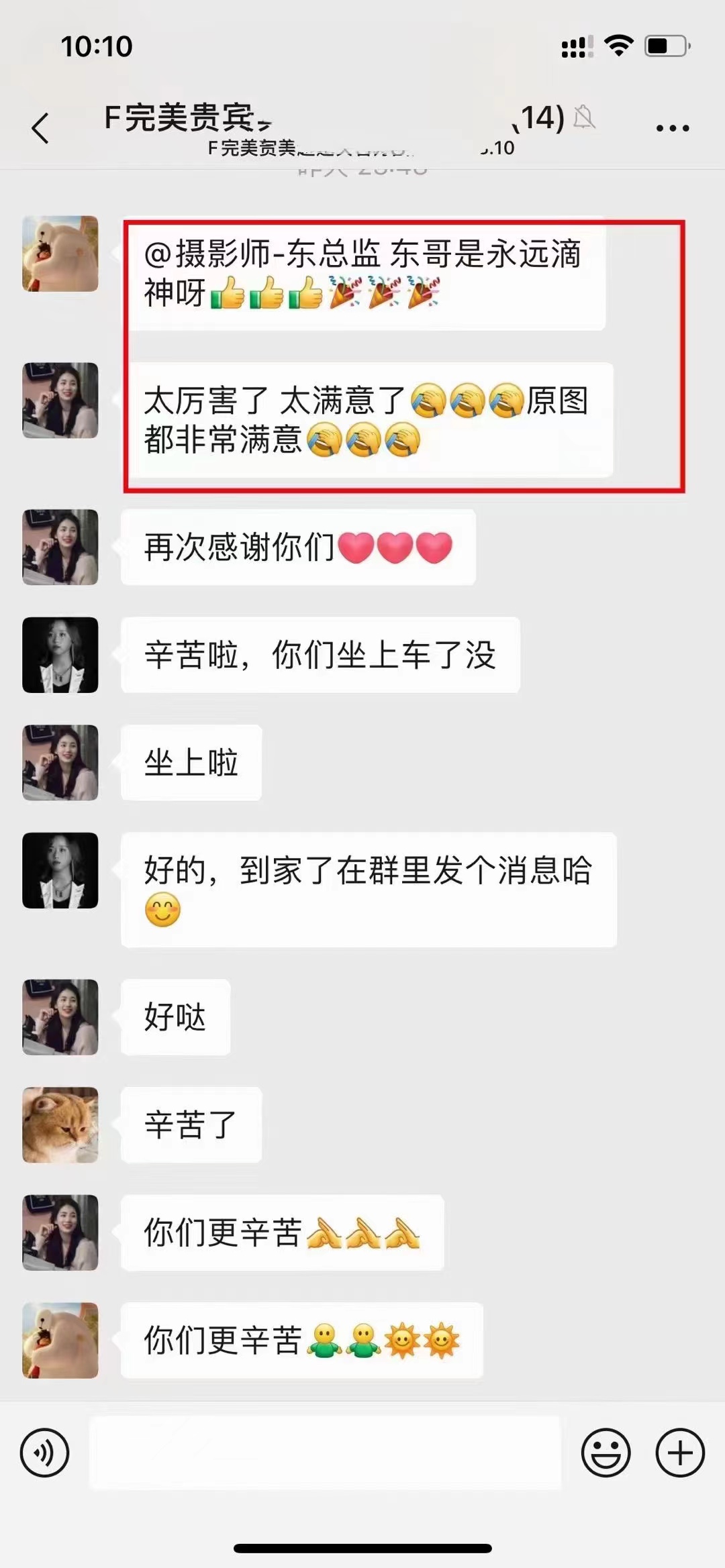This screenshot has height=1568, width=725.
Task: Open the group chat info menu
Action: (673, 127)
